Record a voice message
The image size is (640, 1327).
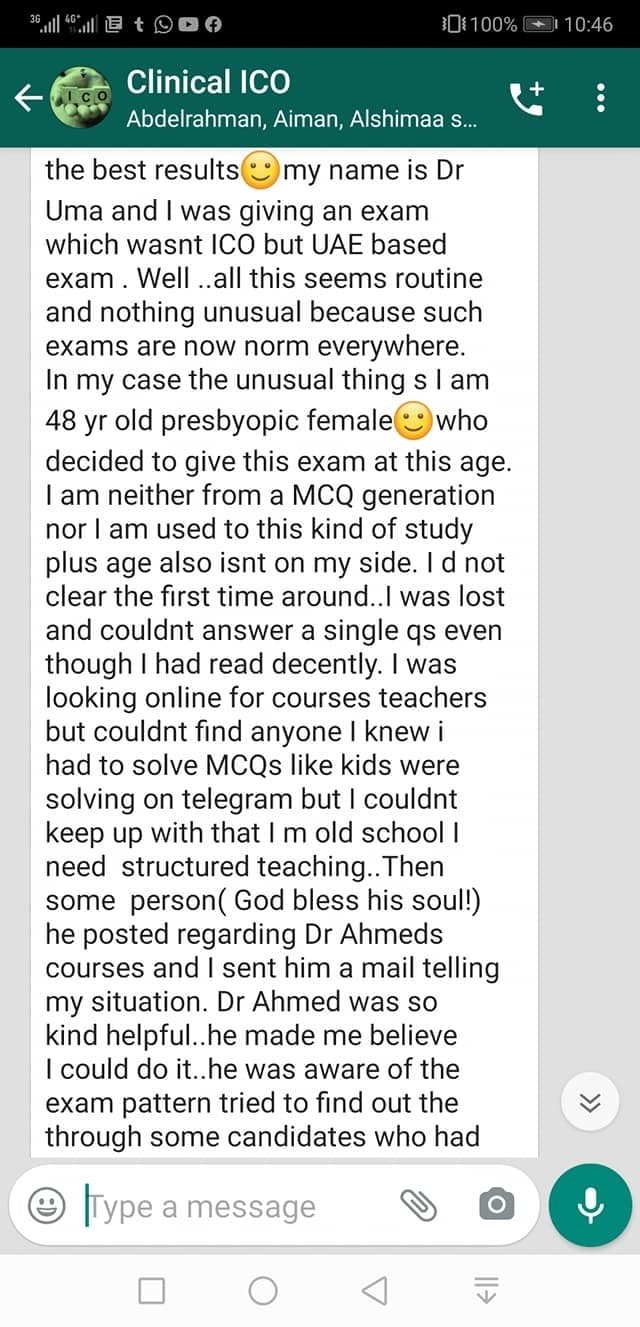(590, 1205)
